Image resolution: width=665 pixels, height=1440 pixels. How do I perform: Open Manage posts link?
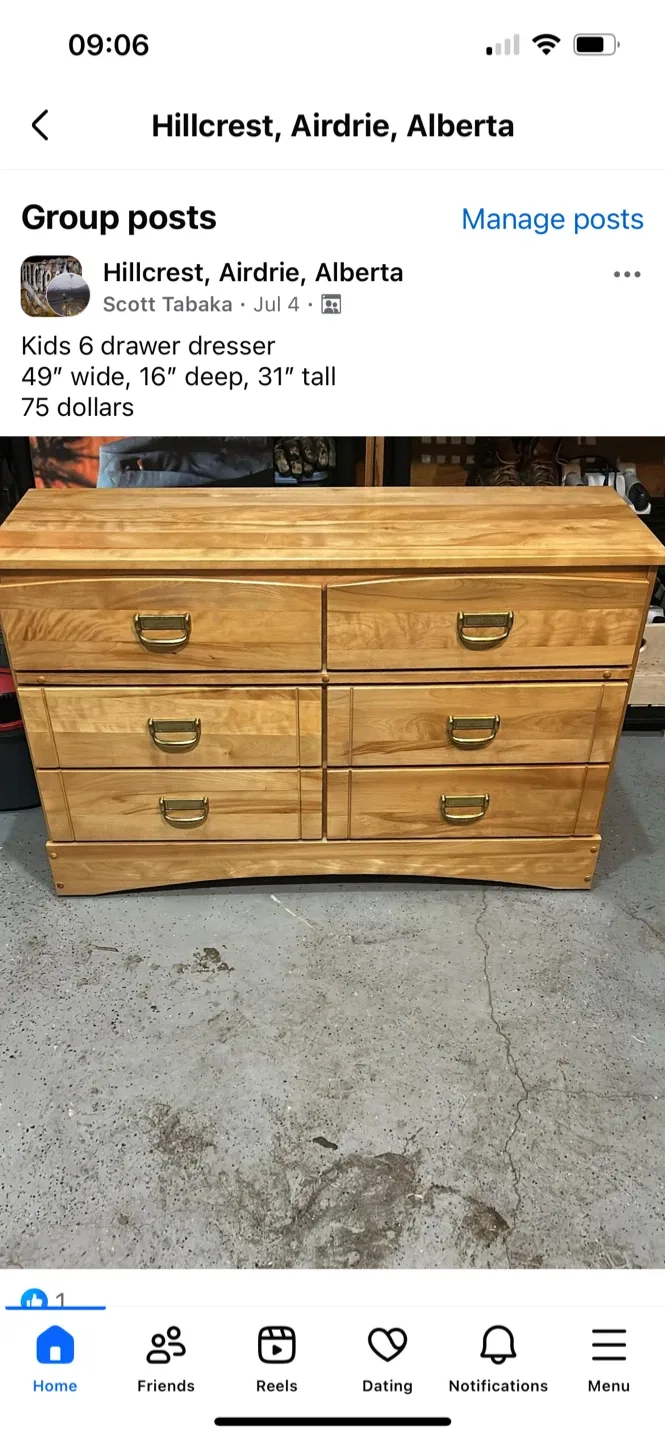[552, 219]
